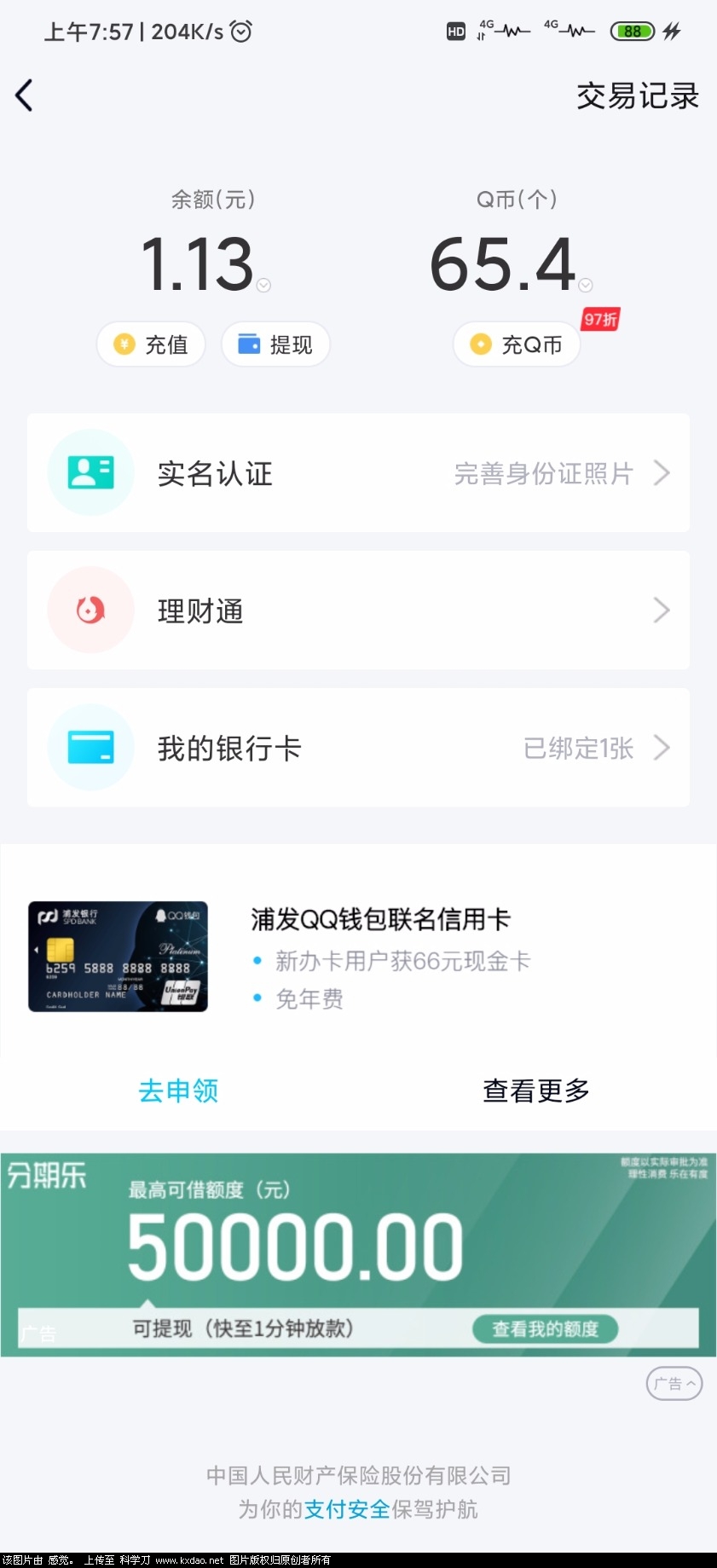Open the 支付安全 link
This screenshot has width=717, height=1568.
coord(347,1509)
